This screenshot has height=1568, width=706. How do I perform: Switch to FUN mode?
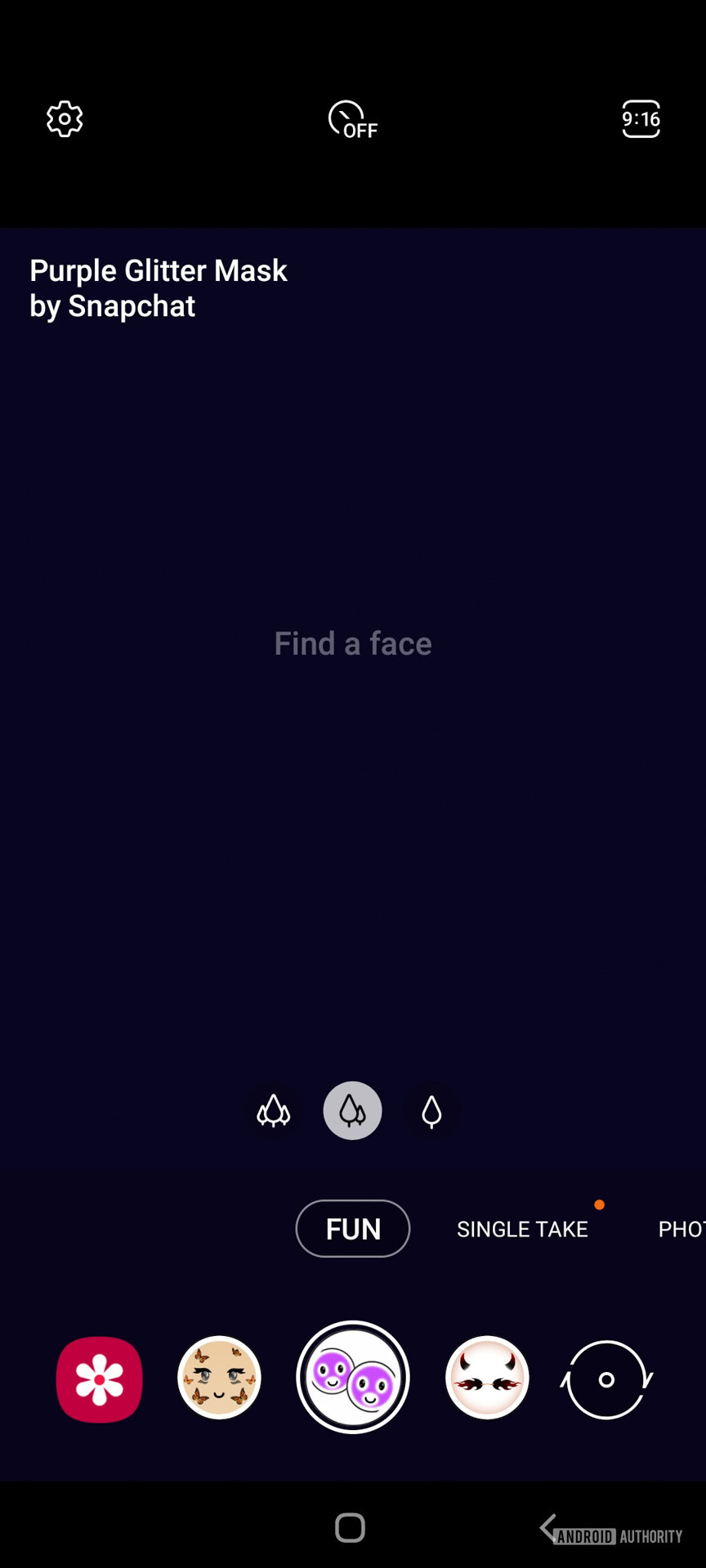[x=352, y=1228]
